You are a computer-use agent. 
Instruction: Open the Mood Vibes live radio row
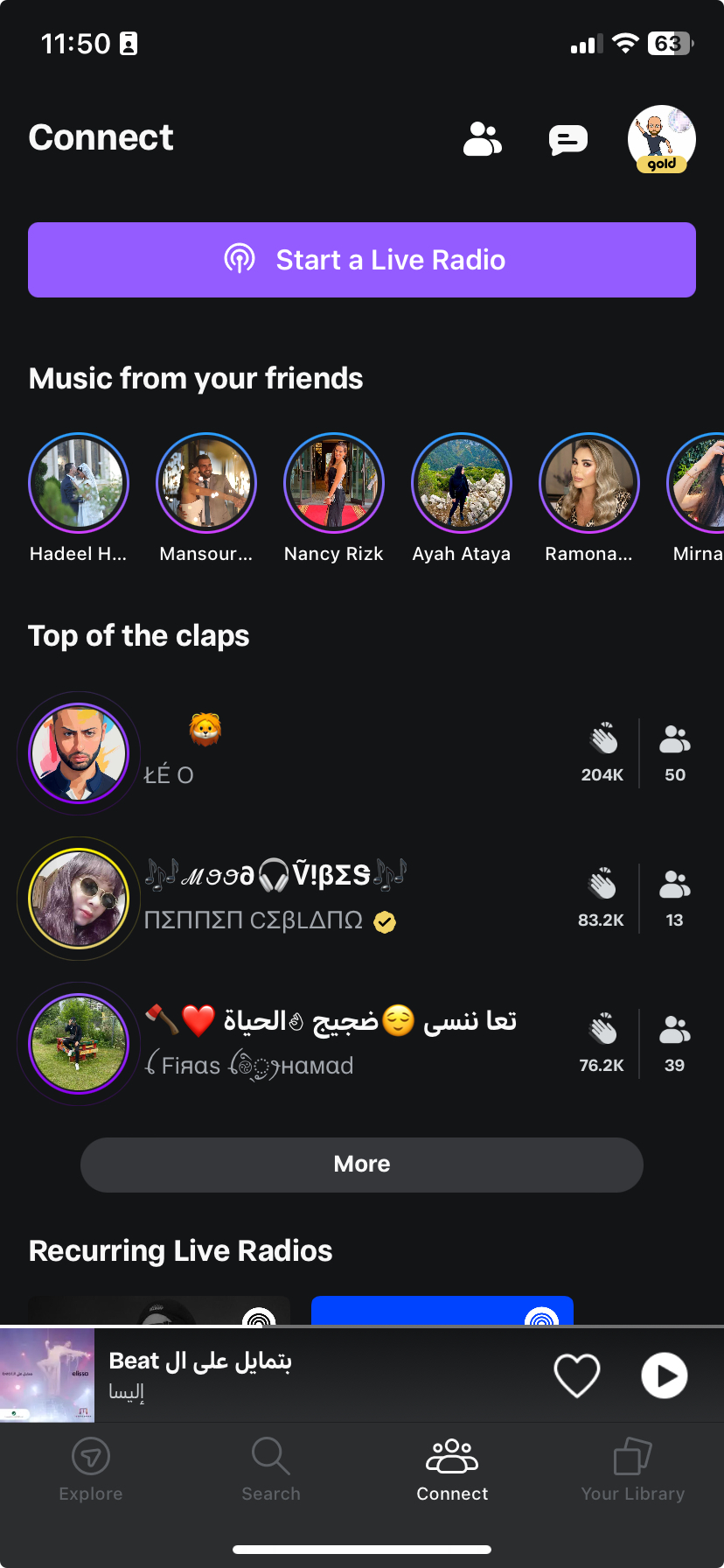362,899
